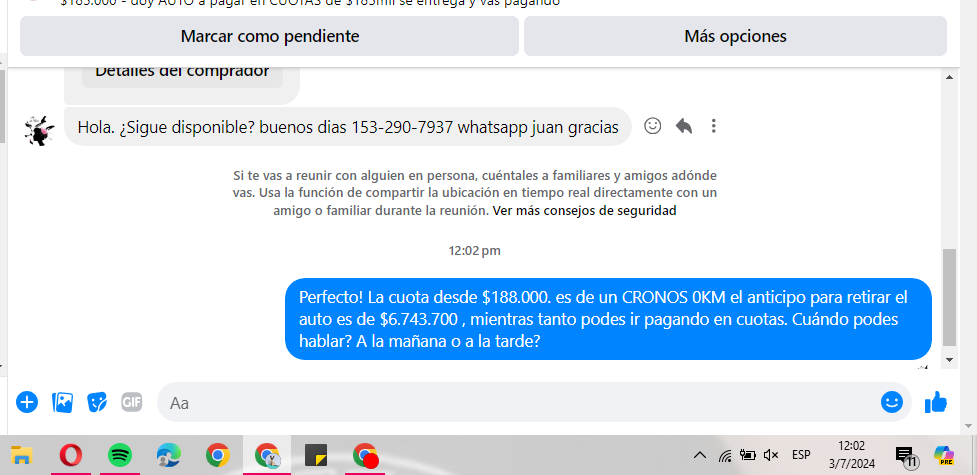Open the taskbar notification center
Image resolution: width=977 pixels, height=475 pixels.
click(x=906, y=457)
